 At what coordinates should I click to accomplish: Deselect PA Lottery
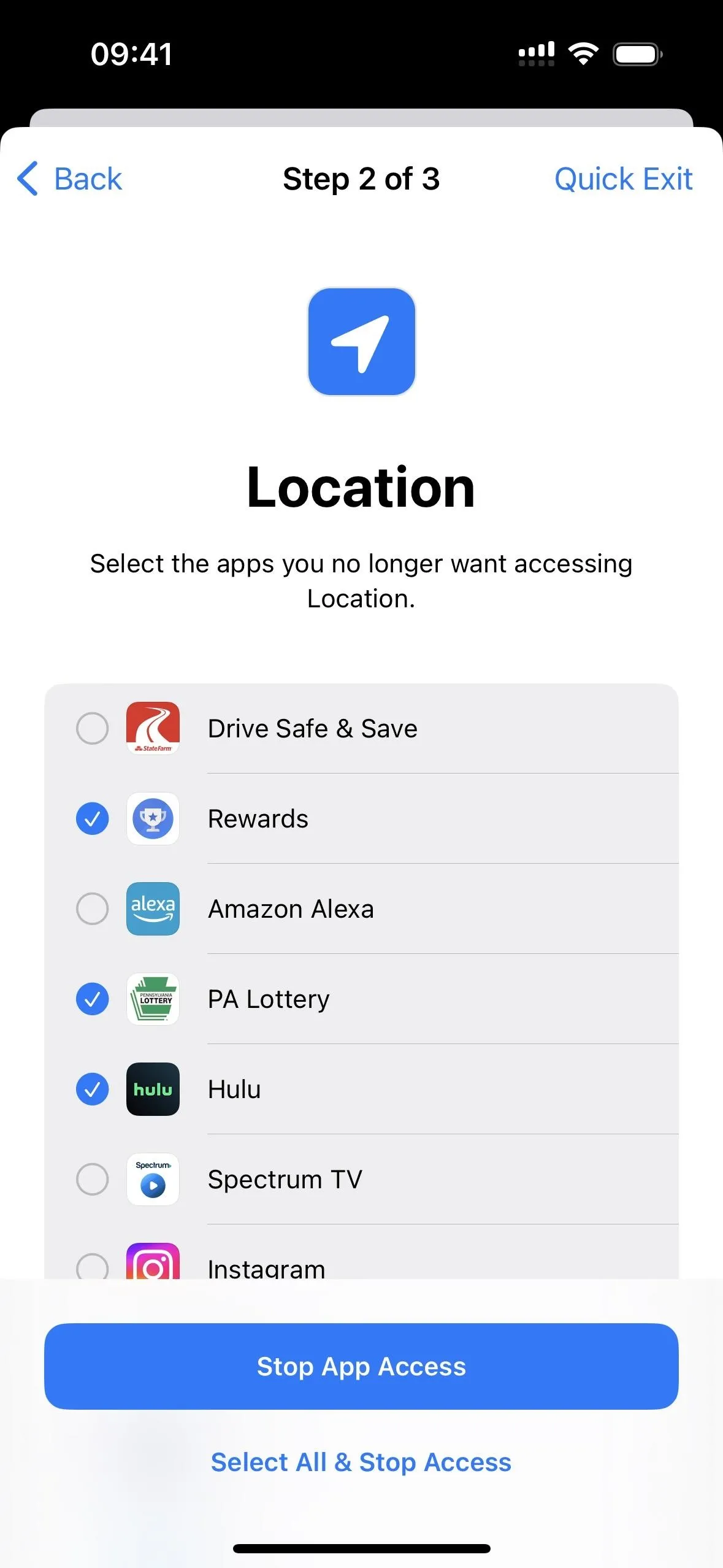pyautogui.click(x=361, y=999)
